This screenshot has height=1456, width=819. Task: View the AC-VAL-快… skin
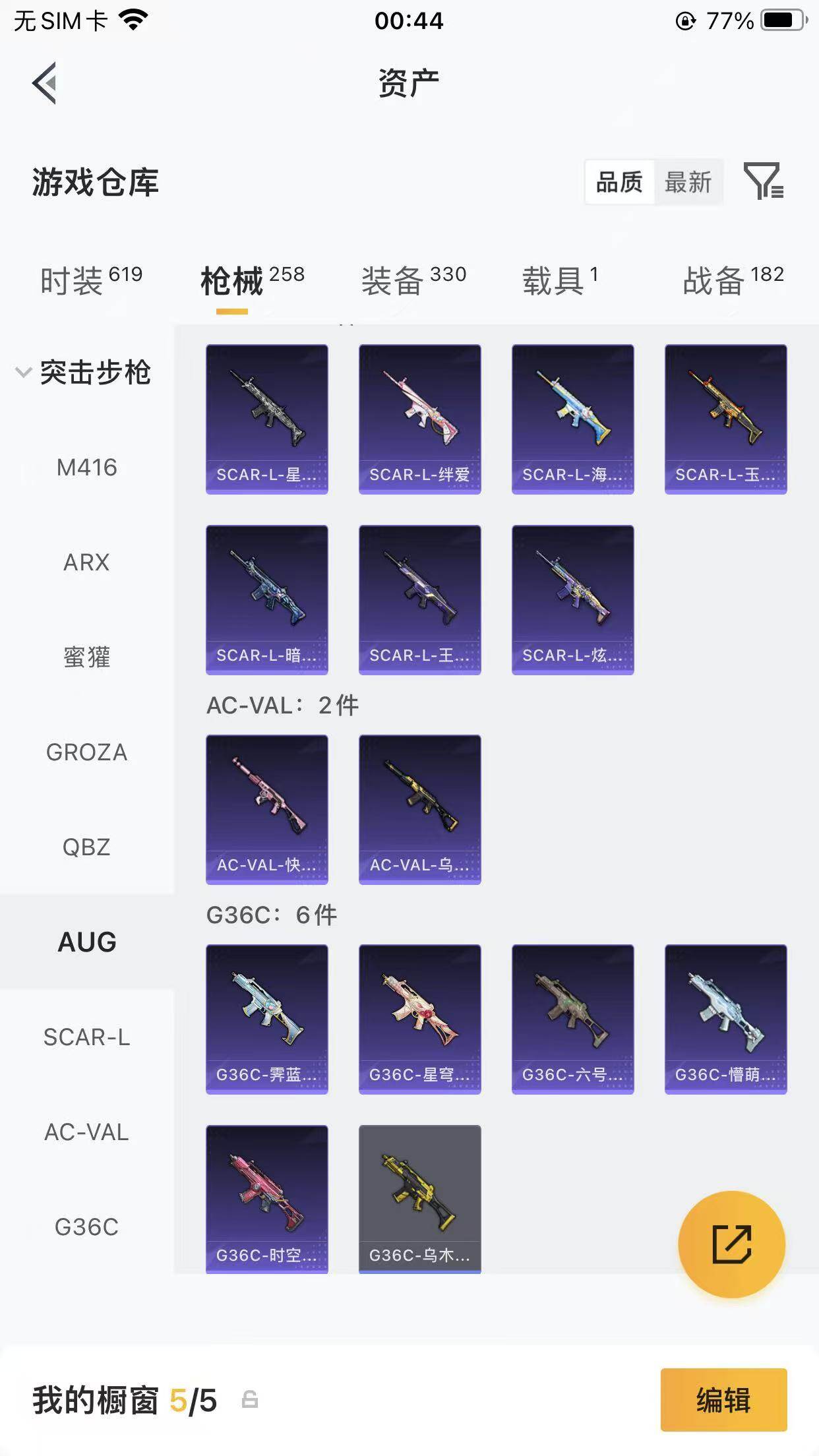(x=266, y=809)
